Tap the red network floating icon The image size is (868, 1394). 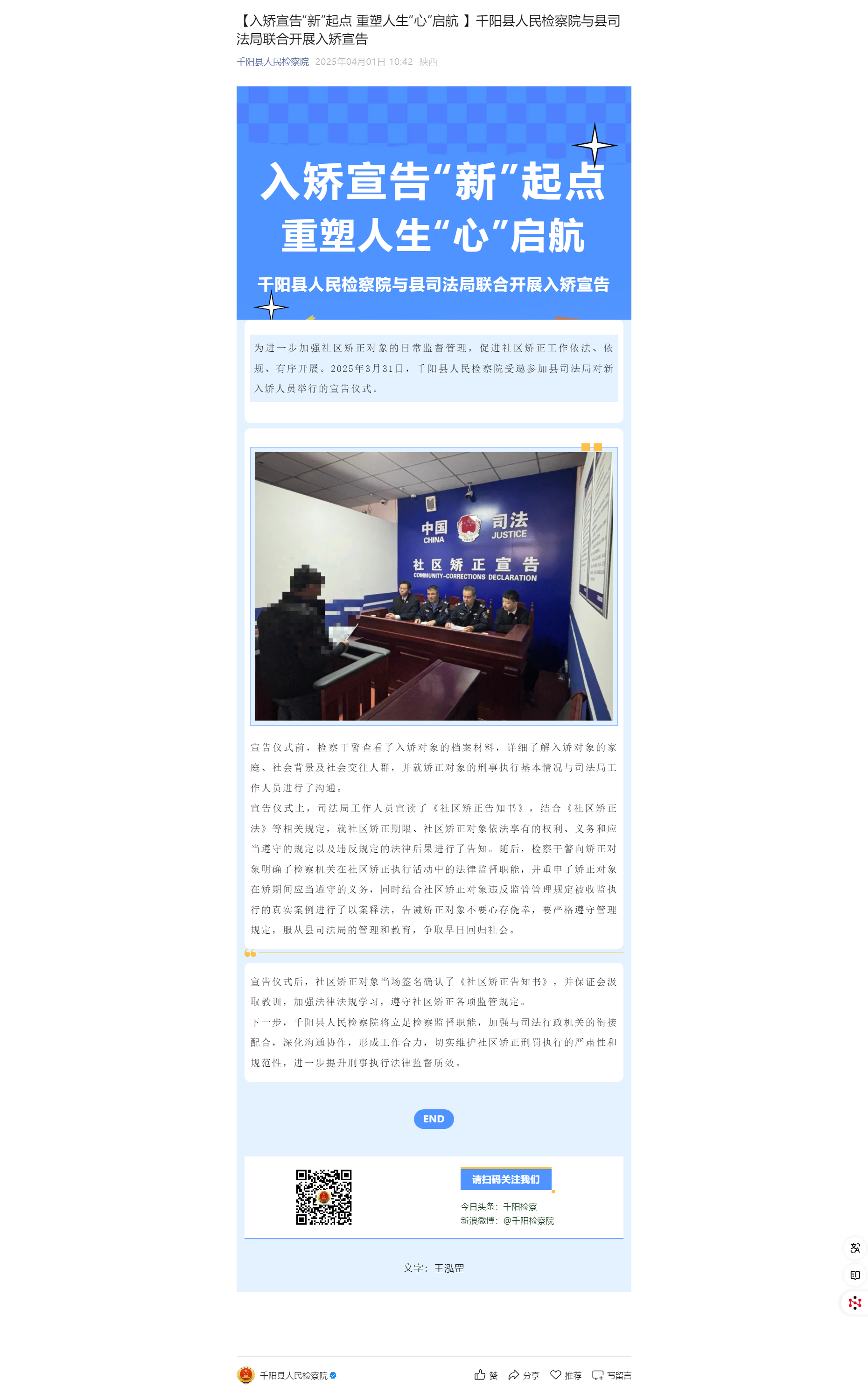[855, 1303]
